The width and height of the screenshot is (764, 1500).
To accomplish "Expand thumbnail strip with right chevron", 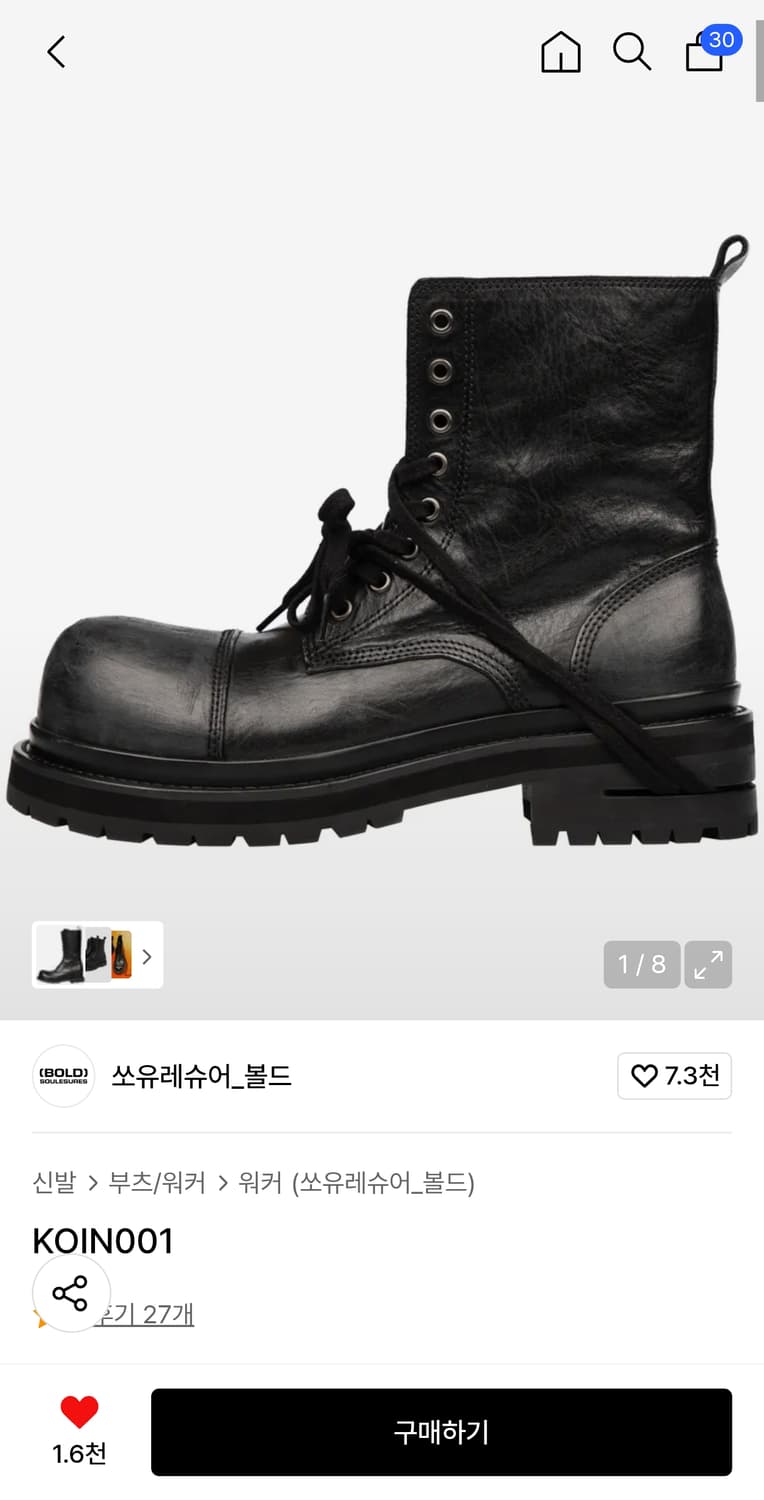I will pyautogui.click(x=146, y=956).
